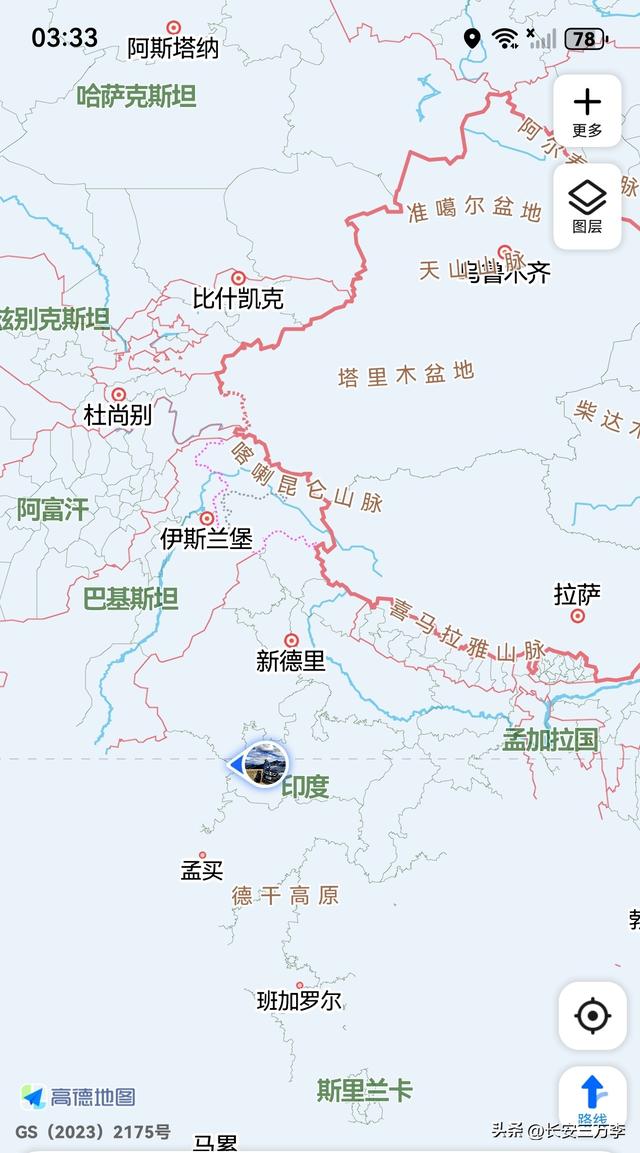Open the 路线 route planner button
Viewport: 640px width, 1153px height.
click(592, 1099)
